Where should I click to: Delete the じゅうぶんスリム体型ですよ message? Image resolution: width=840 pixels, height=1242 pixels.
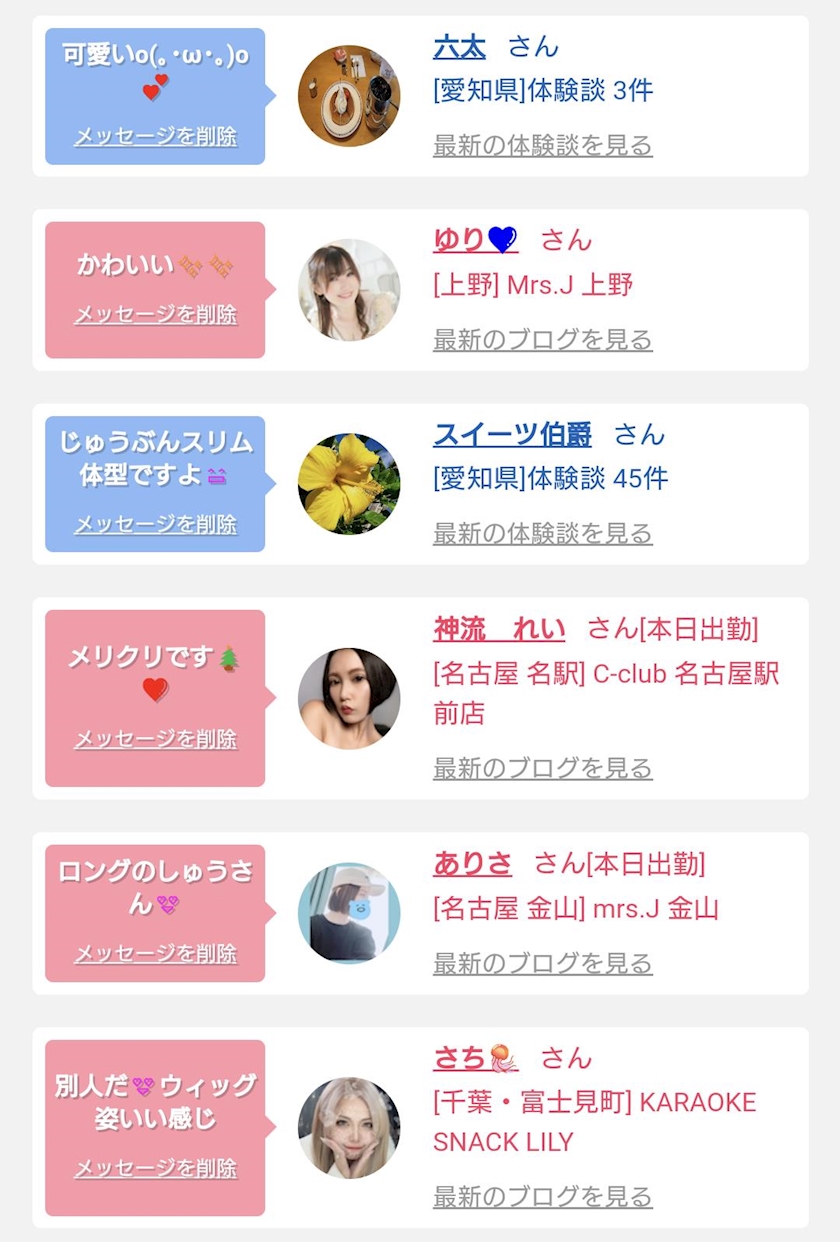coord(155,524)
